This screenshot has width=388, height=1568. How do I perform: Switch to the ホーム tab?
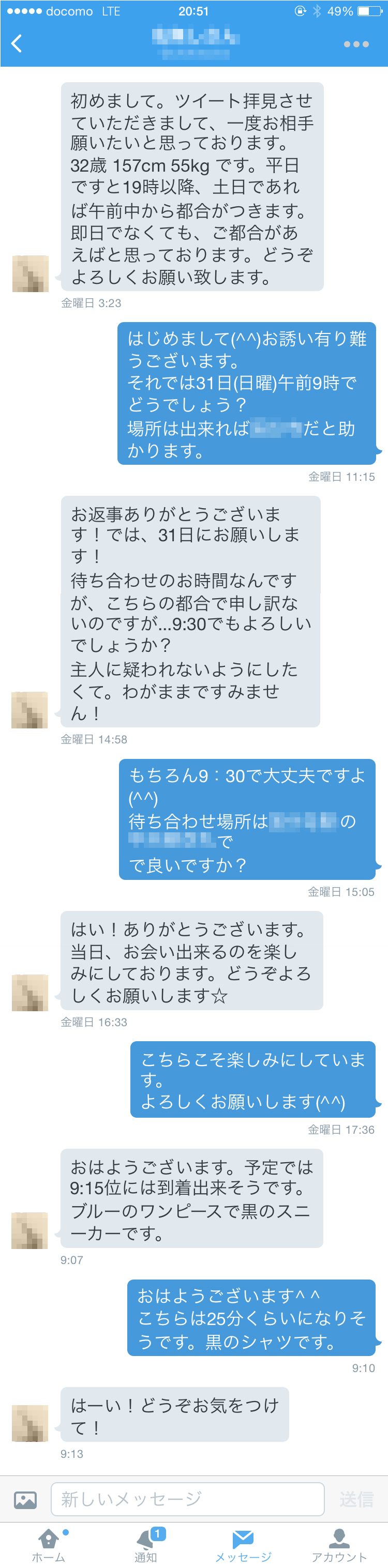click(x=49, y=1545)
